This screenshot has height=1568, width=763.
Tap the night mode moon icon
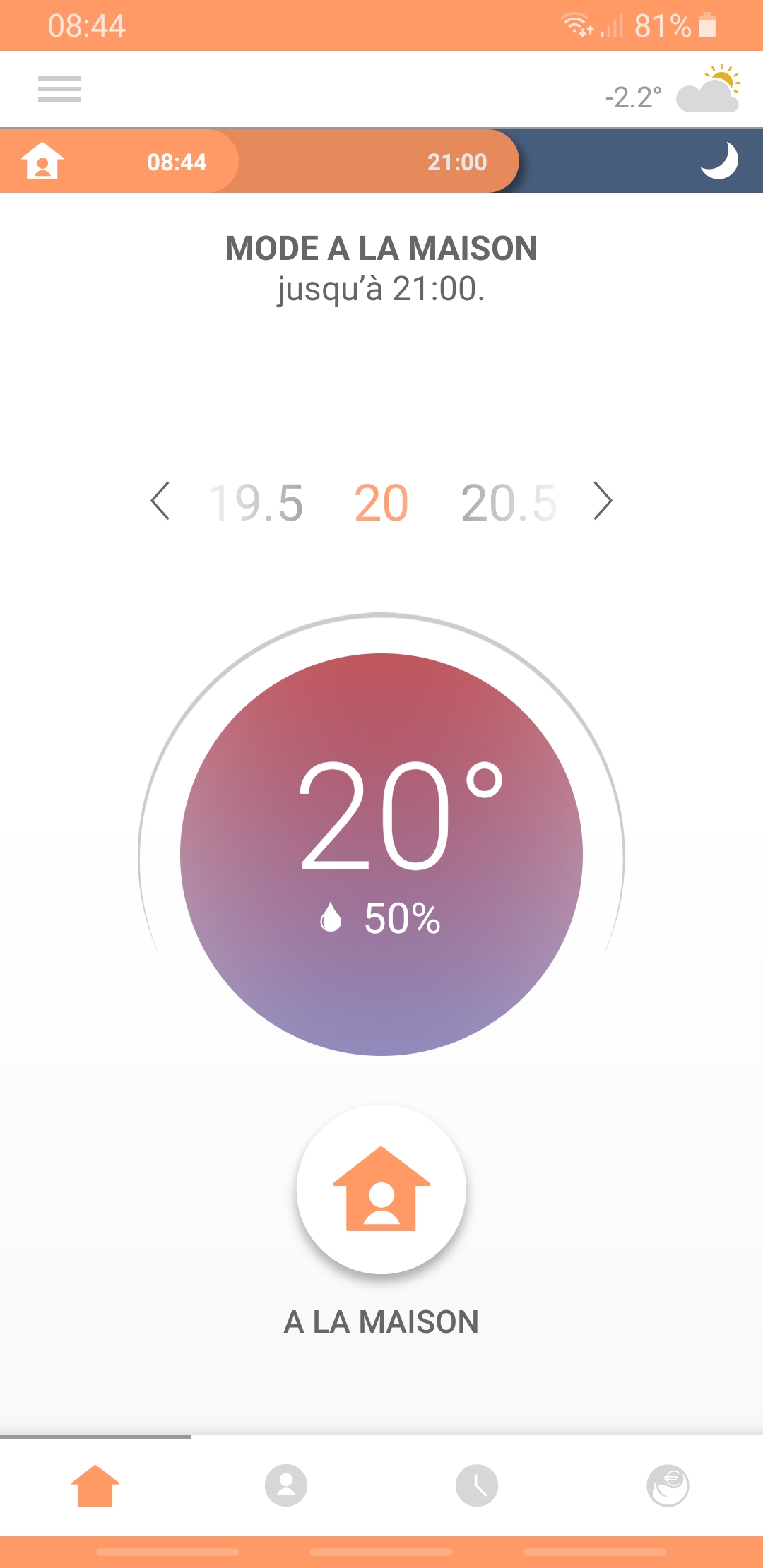click(719, 161)
